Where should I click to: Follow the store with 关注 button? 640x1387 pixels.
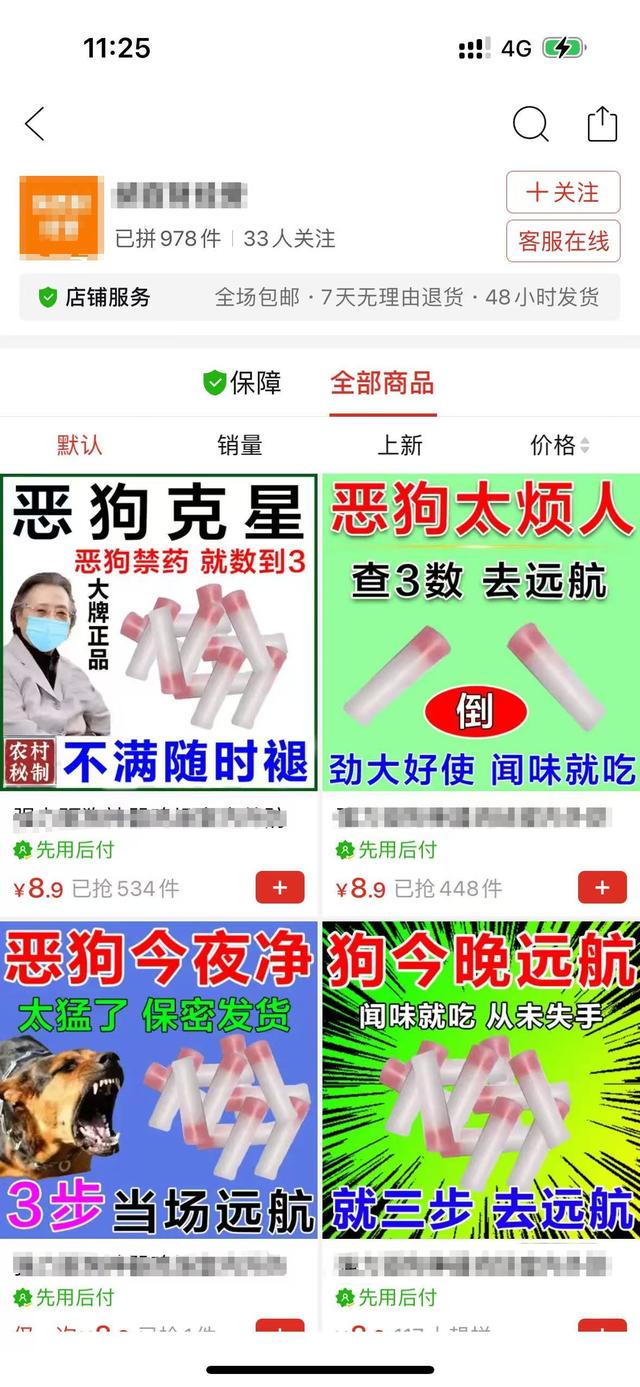[x=563, y=193]
